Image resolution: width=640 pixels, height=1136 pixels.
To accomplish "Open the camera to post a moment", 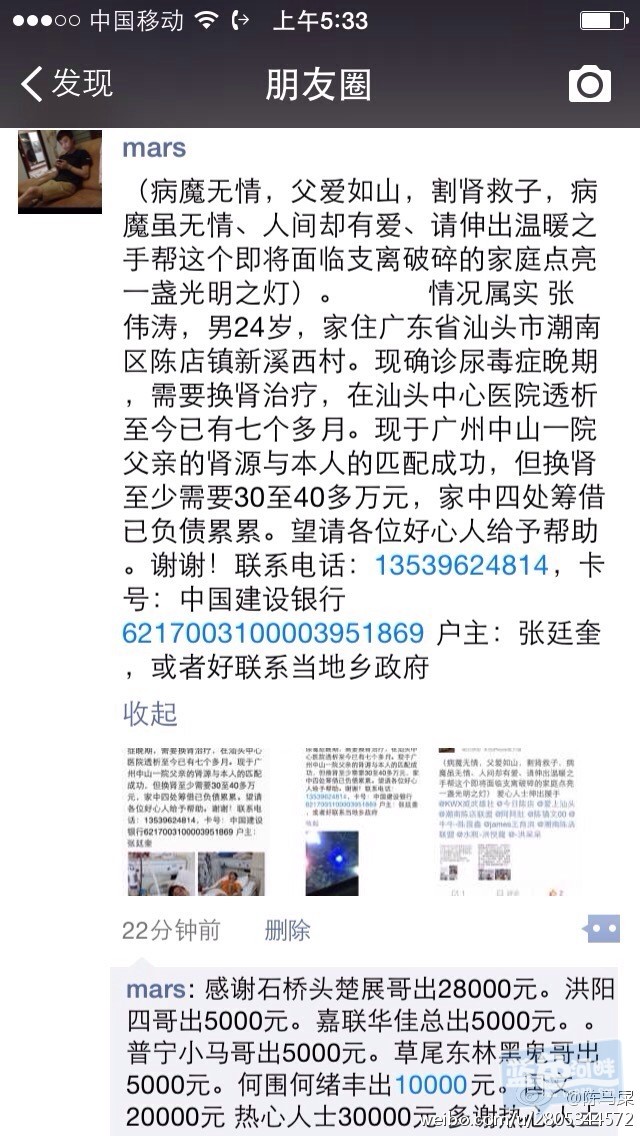I will tap(589, 85).
